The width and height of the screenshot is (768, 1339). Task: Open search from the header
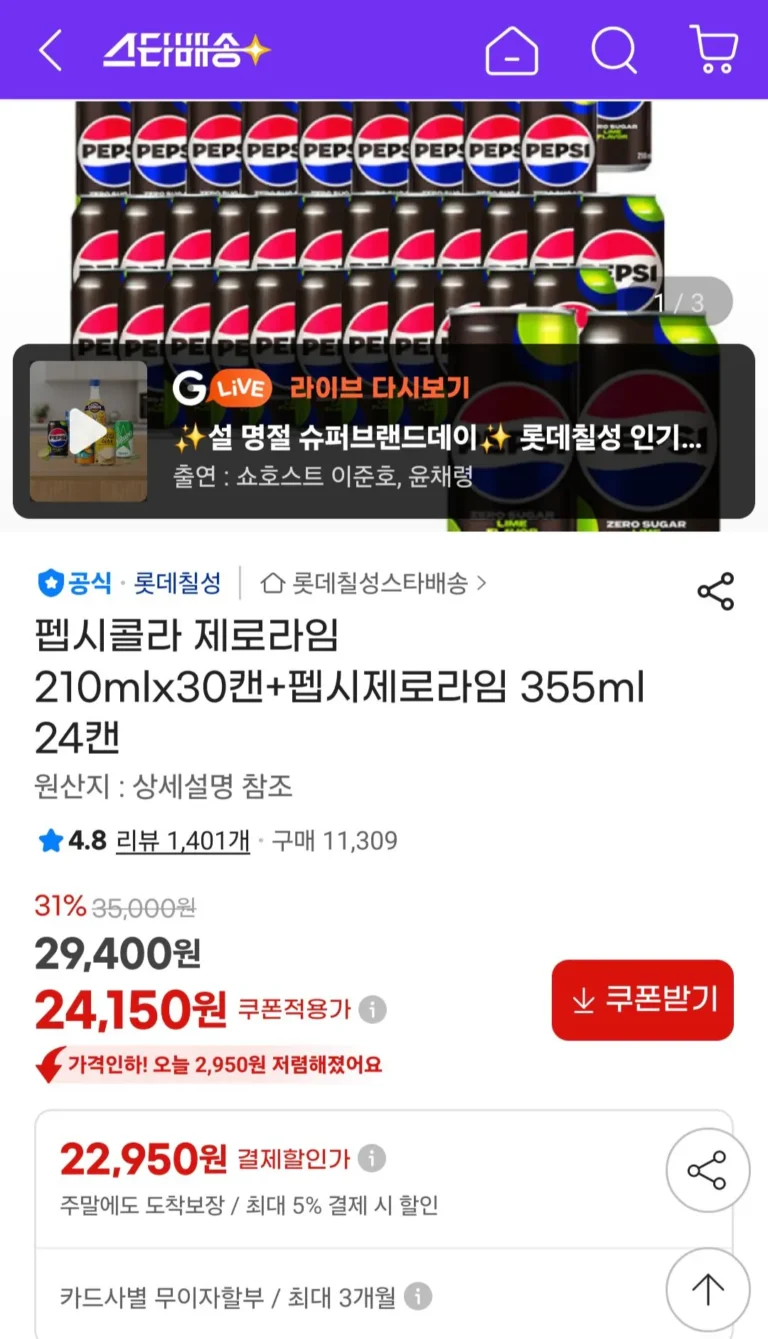click(613, 50)
